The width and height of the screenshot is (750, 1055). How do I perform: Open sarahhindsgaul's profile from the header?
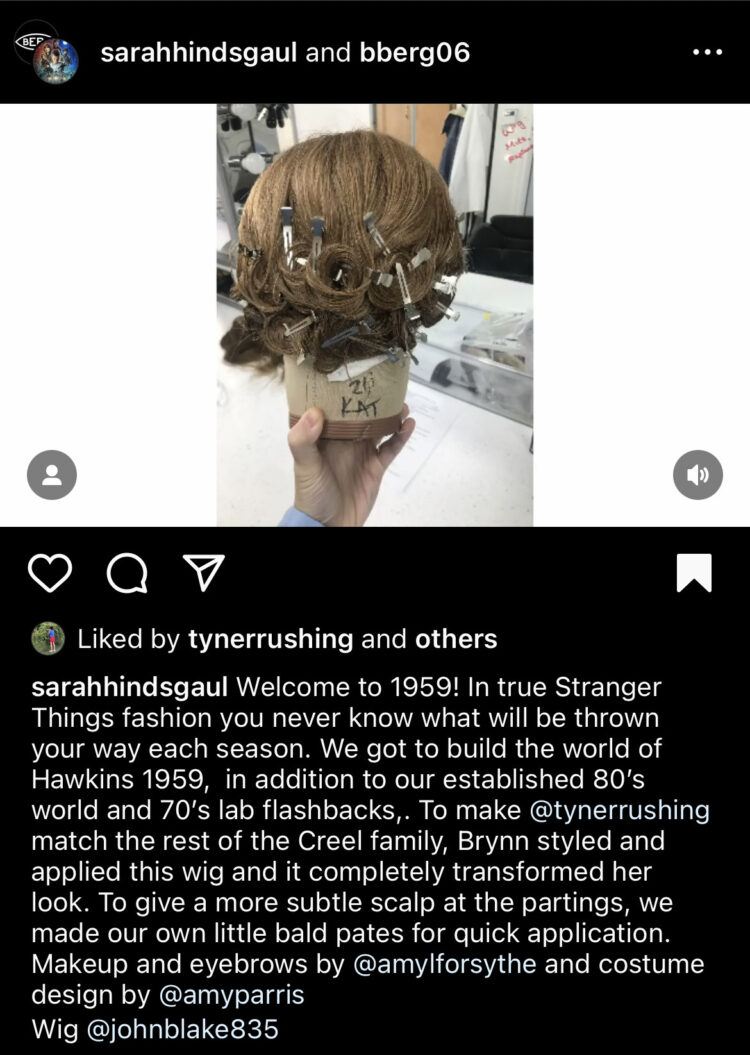tap(198, 52)
